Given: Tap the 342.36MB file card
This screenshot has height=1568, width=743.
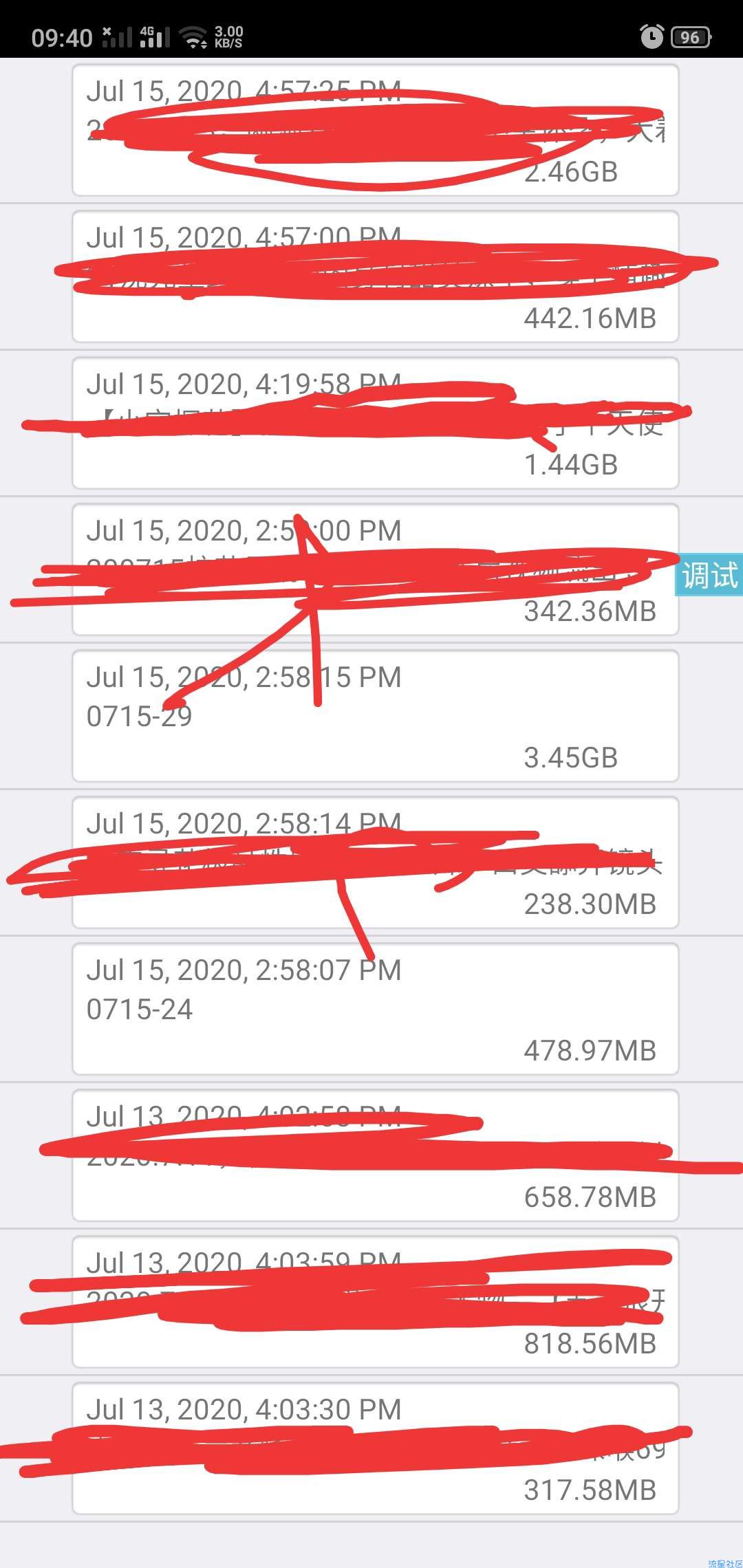Looking at the screenshot, I should point(375,570).
